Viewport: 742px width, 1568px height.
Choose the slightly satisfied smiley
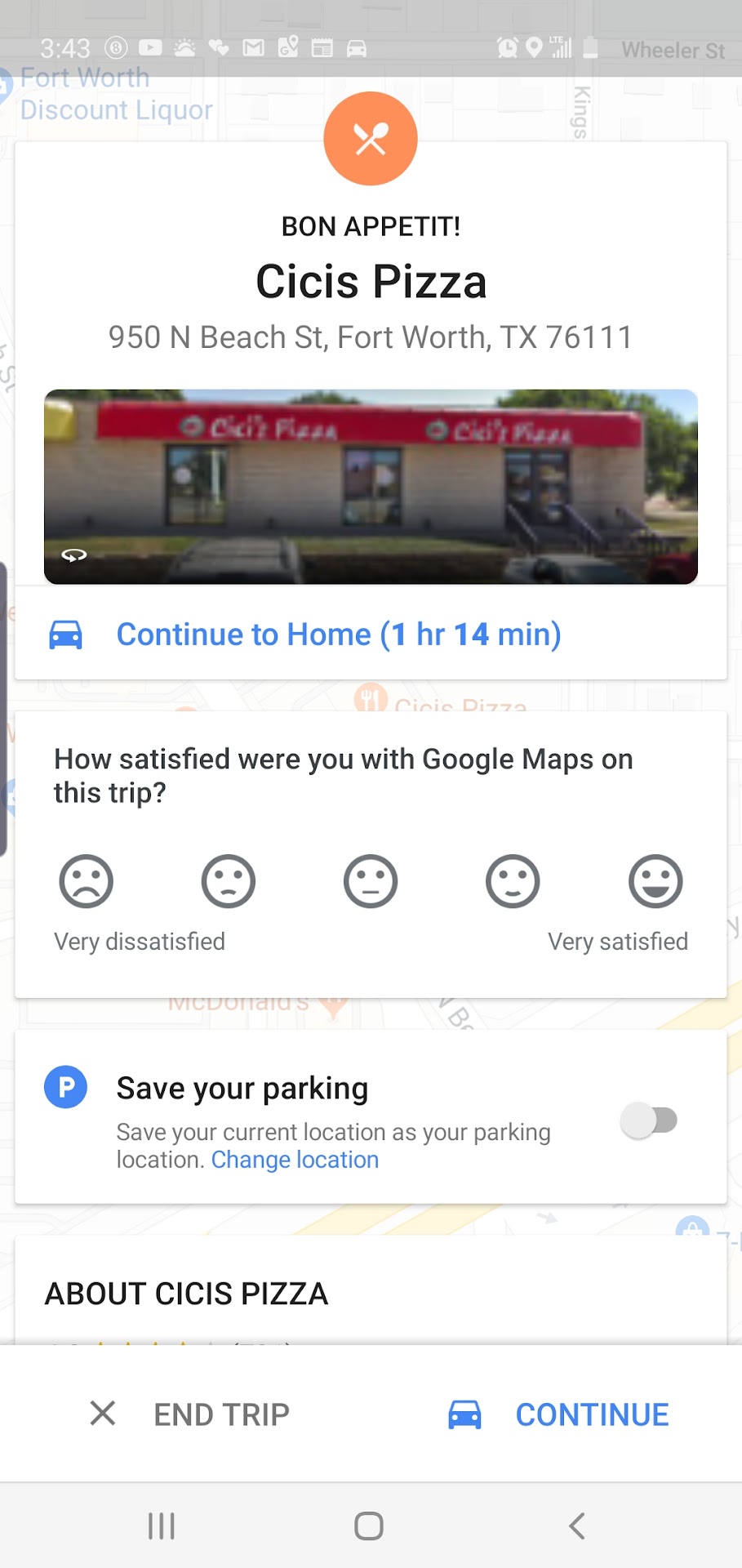click(513, 881)
